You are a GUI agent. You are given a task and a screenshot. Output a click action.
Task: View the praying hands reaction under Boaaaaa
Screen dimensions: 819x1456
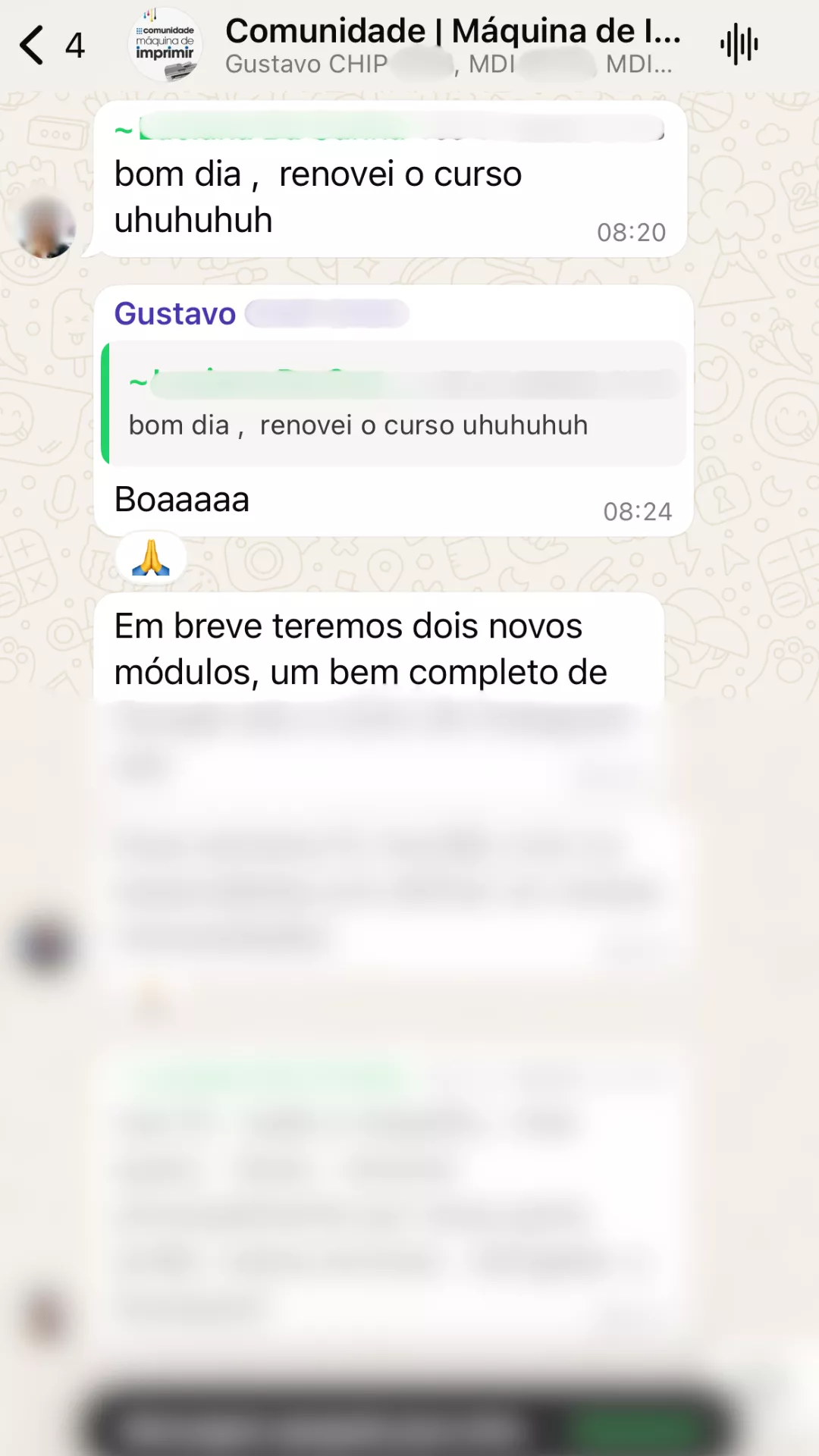click(151, 559)
